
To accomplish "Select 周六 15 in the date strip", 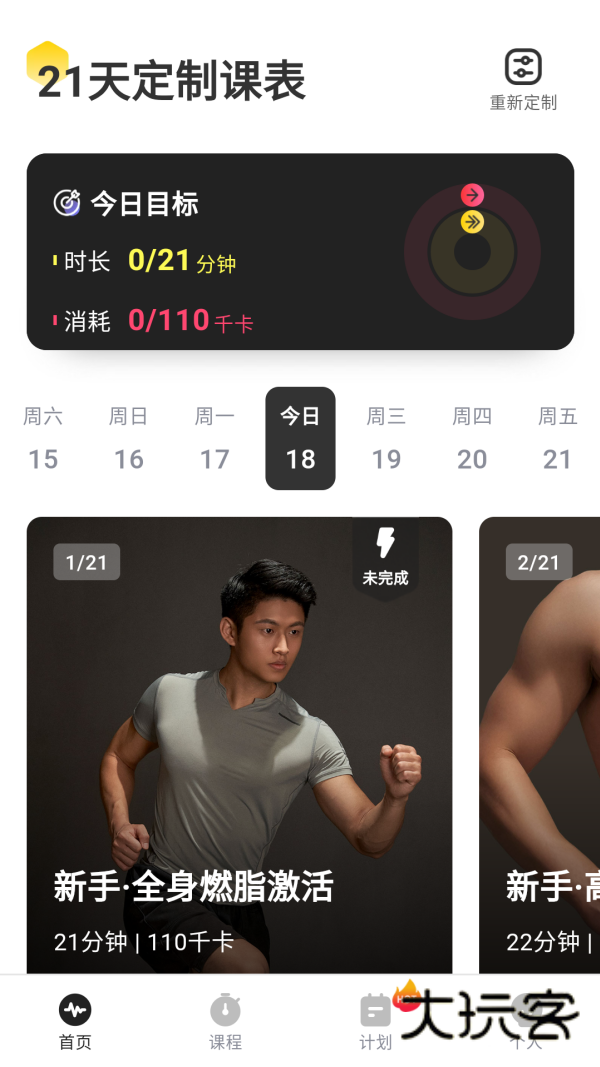I will [43, 438].
